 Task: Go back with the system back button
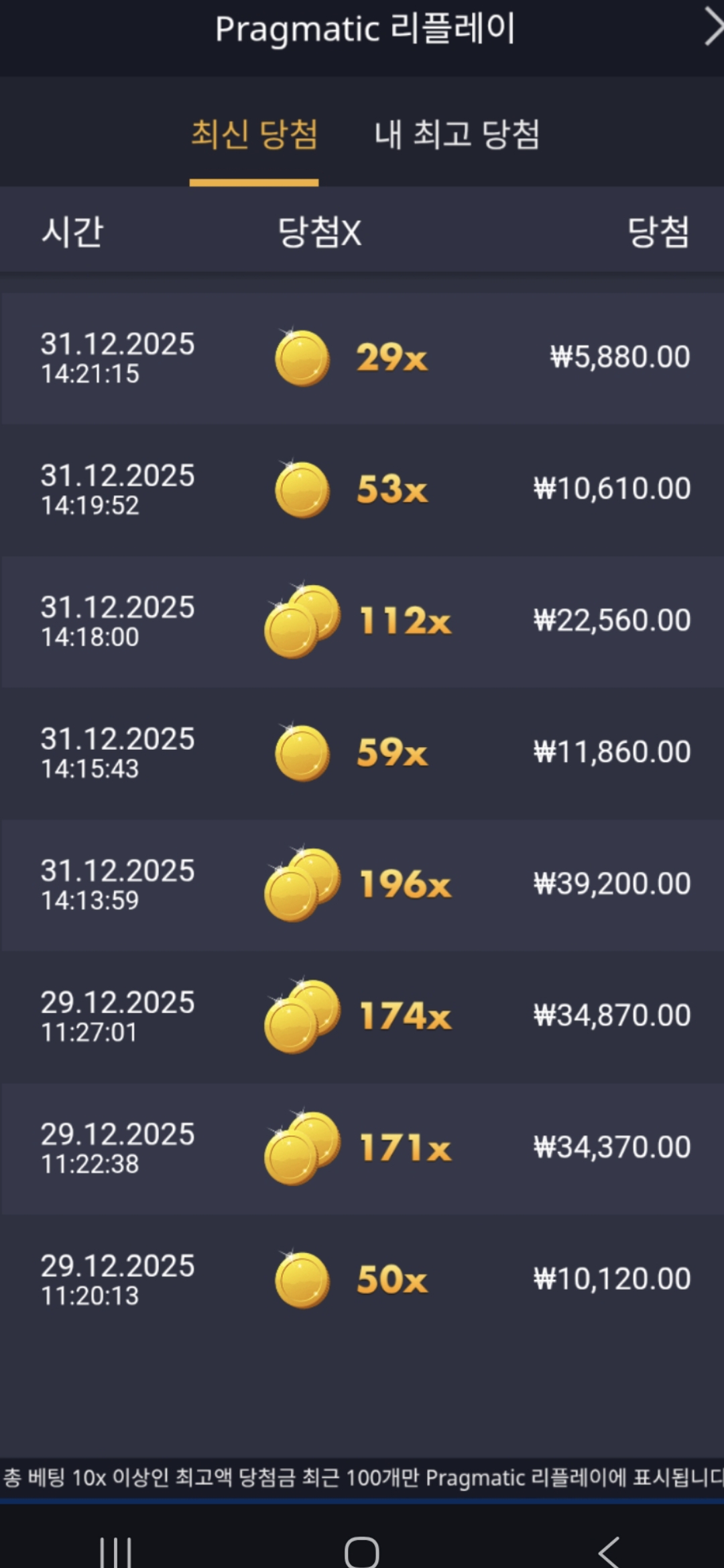pos(609,1551)
